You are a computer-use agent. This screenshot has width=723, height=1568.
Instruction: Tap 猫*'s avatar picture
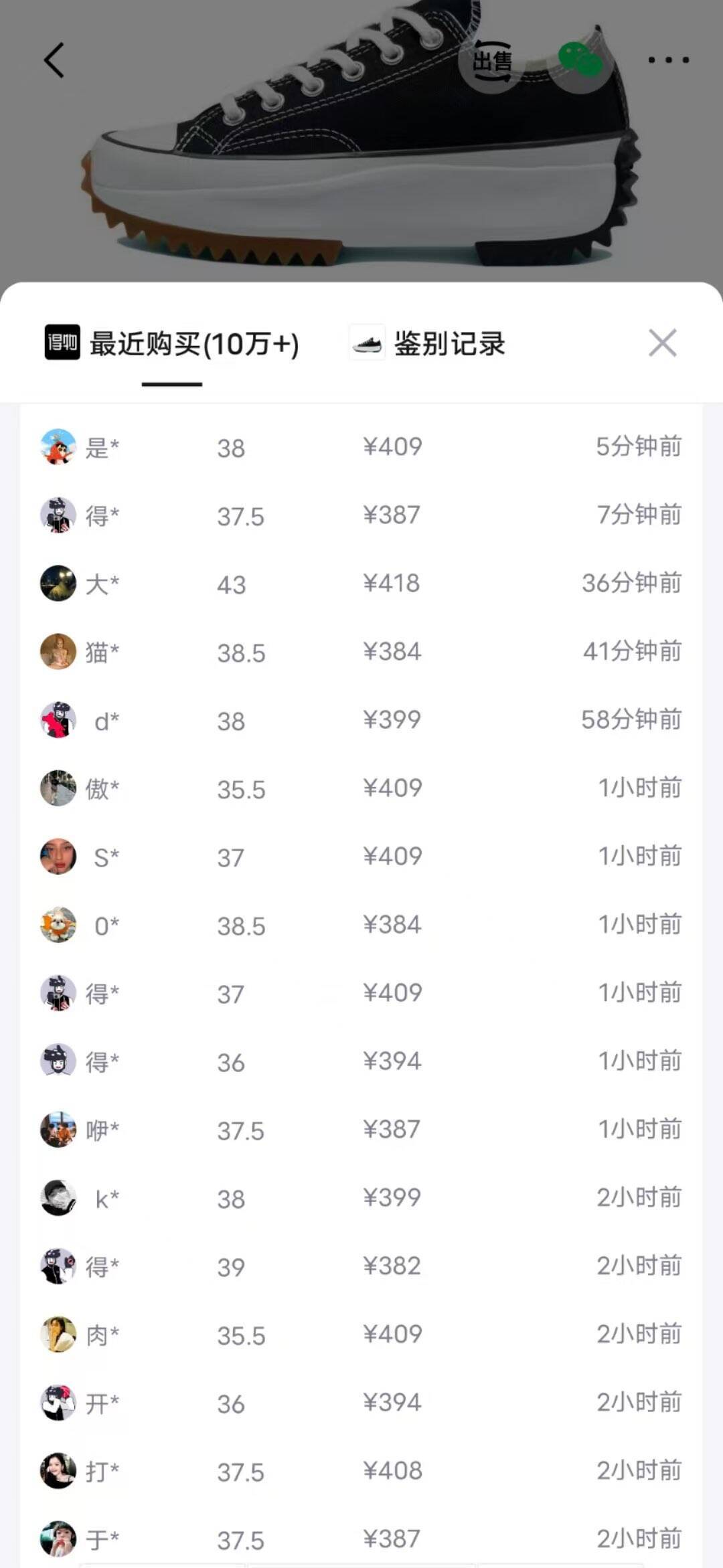point(58,650)
